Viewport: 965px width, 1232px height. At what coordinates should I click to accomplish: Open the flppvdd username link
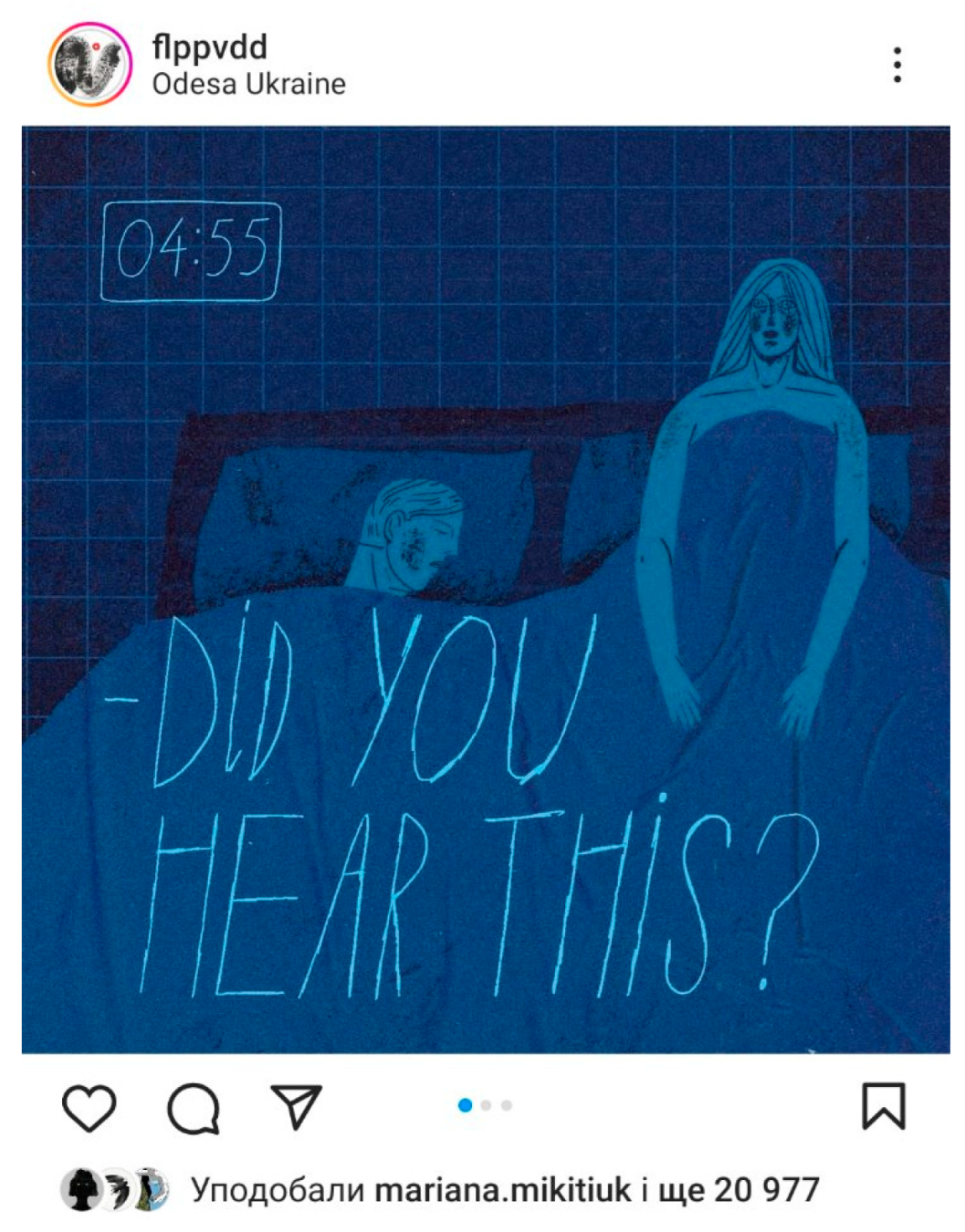coord(209,46)
